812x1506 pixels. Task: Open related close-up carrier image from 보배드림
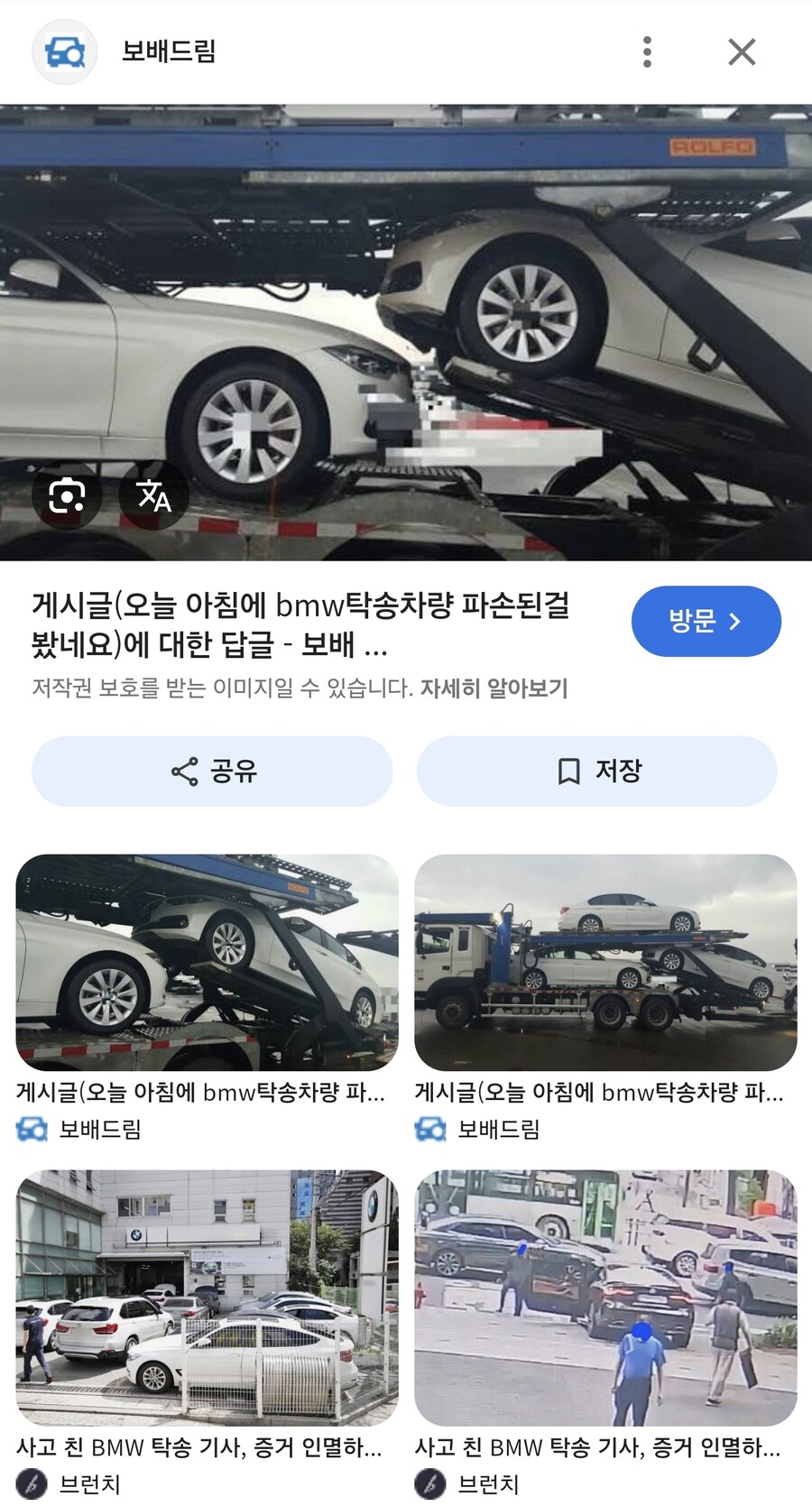tap(207, 962)
